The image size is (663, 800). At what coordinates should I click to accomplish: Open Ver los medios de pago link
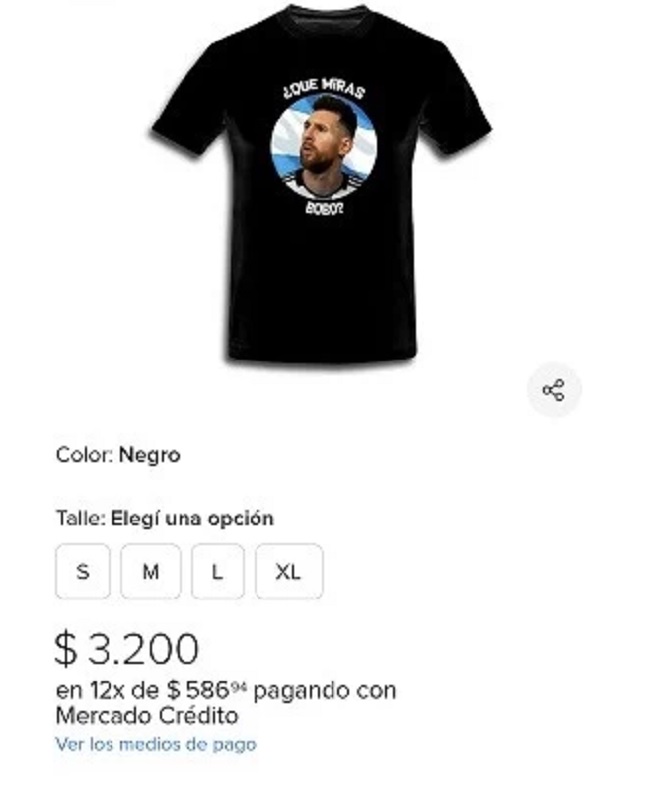point(156,744)
